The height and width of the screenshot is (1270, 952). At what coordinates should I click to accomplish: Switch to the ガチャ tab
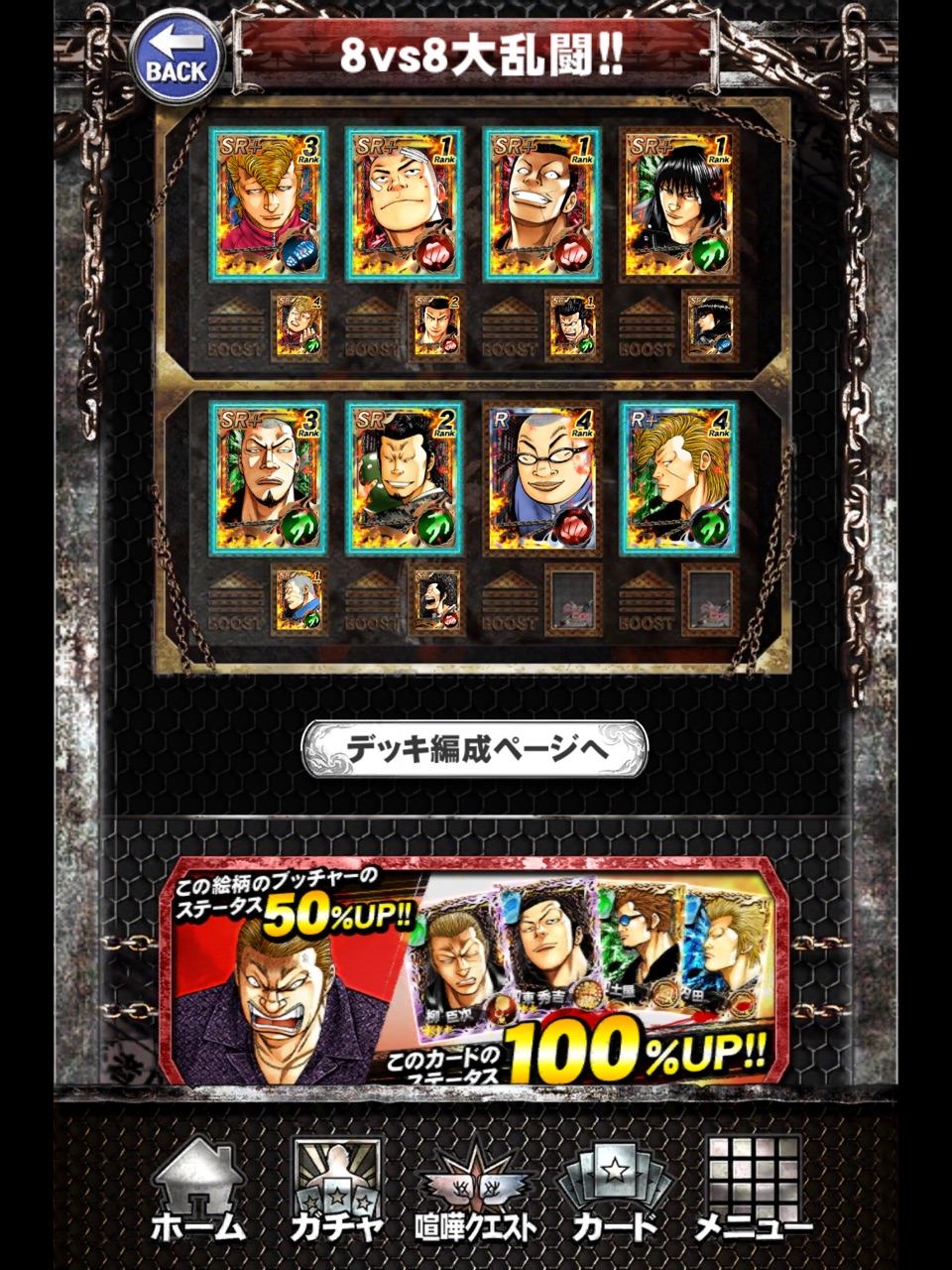point(337,1191)
